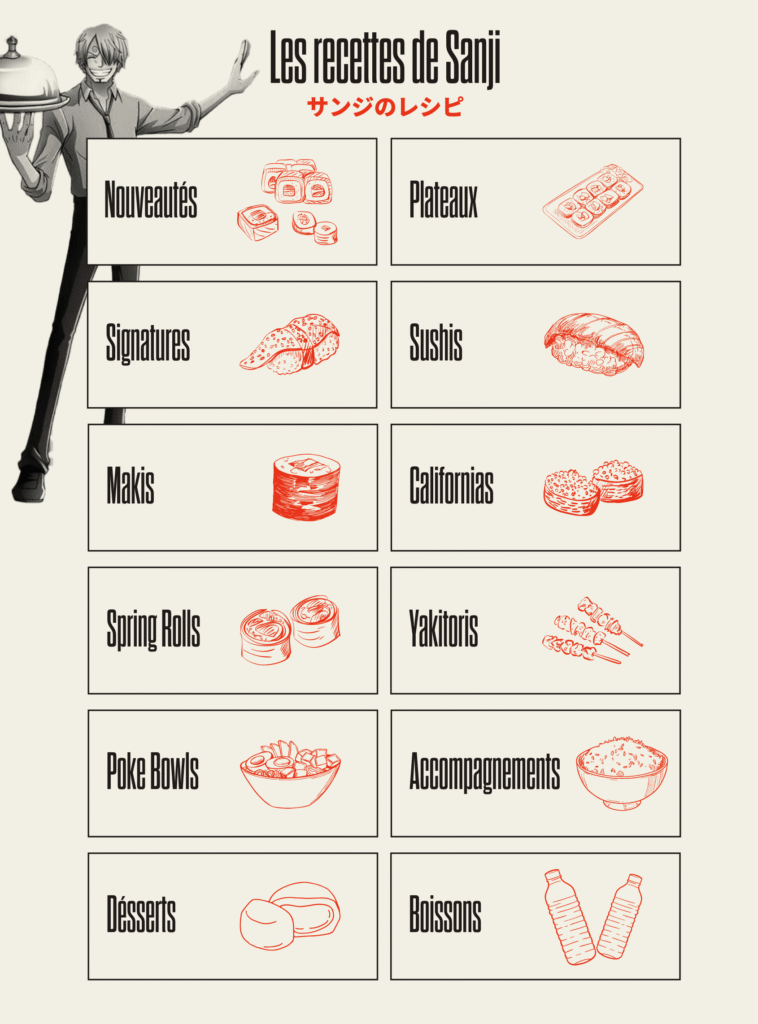
Task: Browse the Sushis category
Action: click(535, 345)
